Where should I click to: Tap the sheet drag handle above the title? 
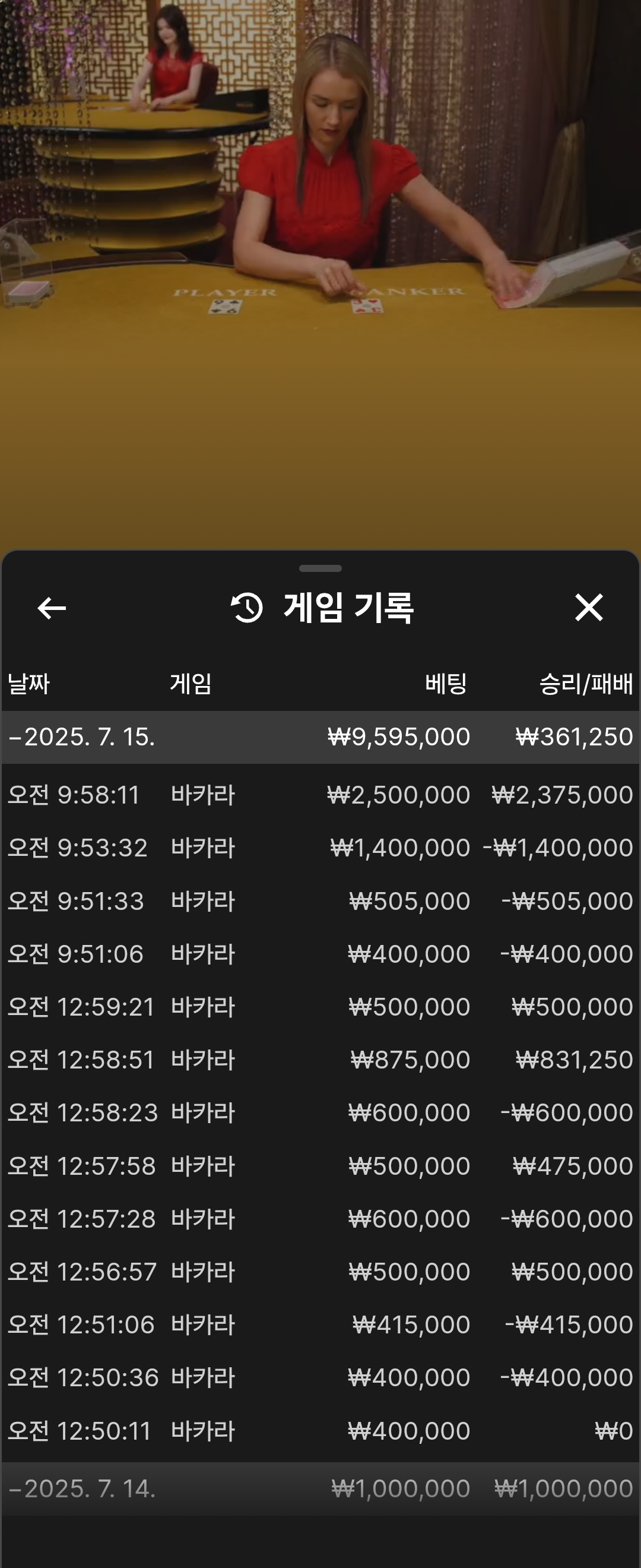[x=320, y=568]
